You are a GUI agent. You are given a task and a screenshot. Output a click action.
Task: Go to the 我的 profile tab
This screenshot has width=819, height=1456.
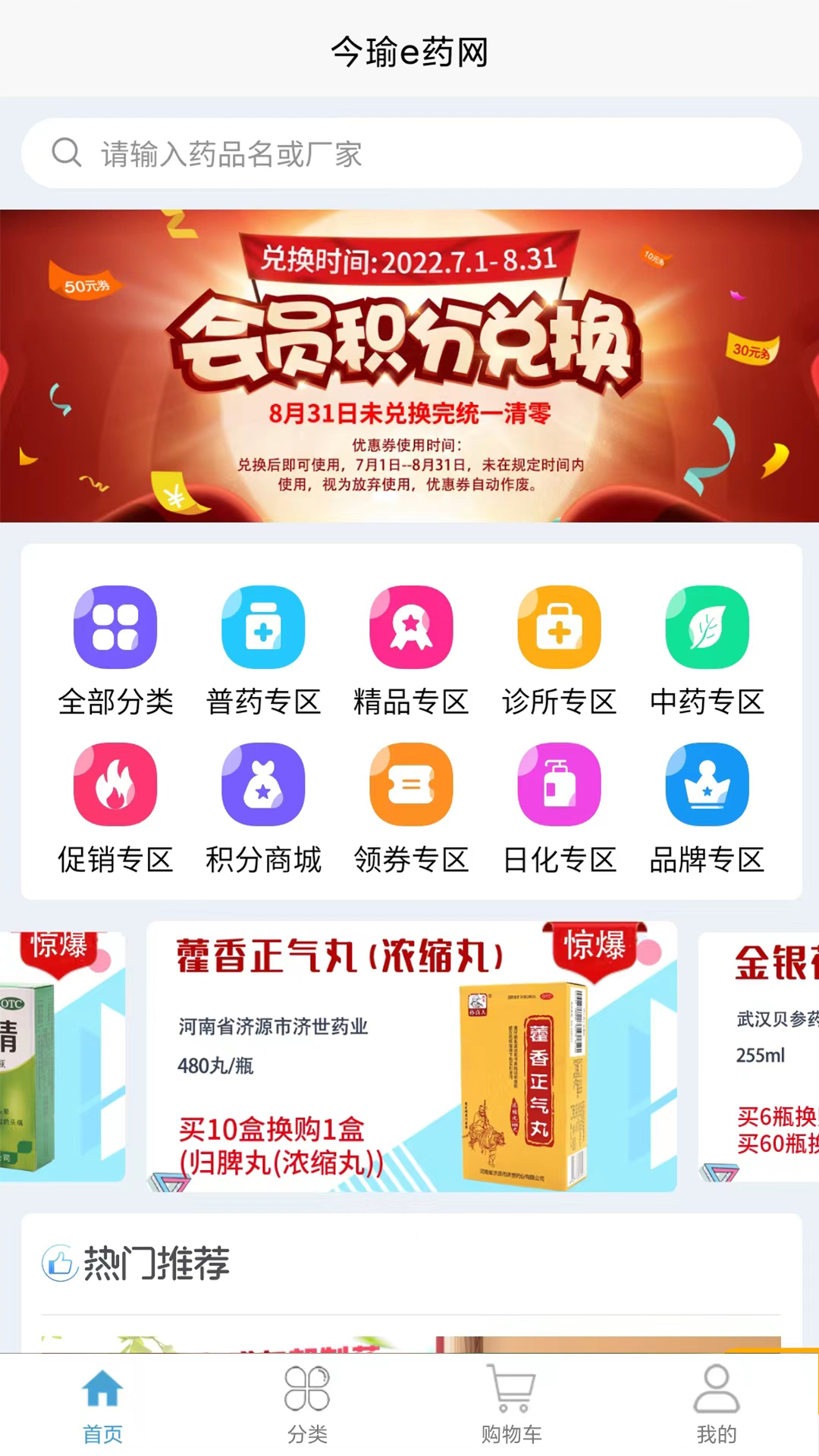717,1404
